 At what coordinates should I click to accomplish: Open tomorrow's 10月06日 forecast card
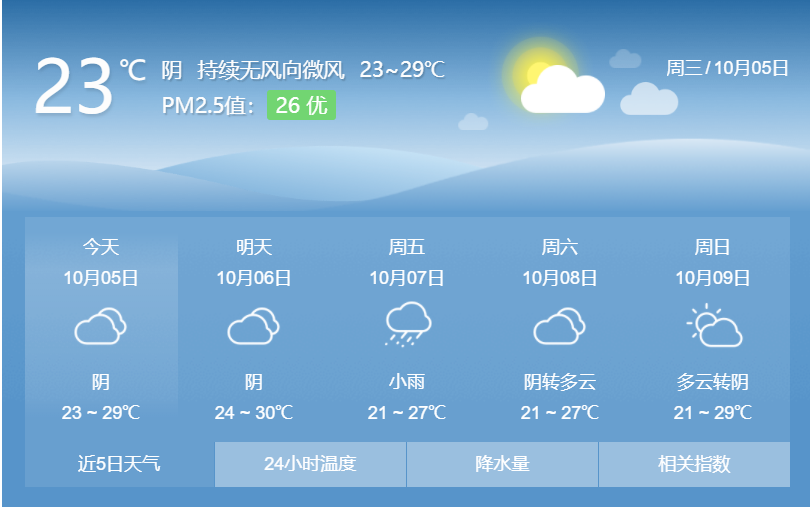pos(254,328)
